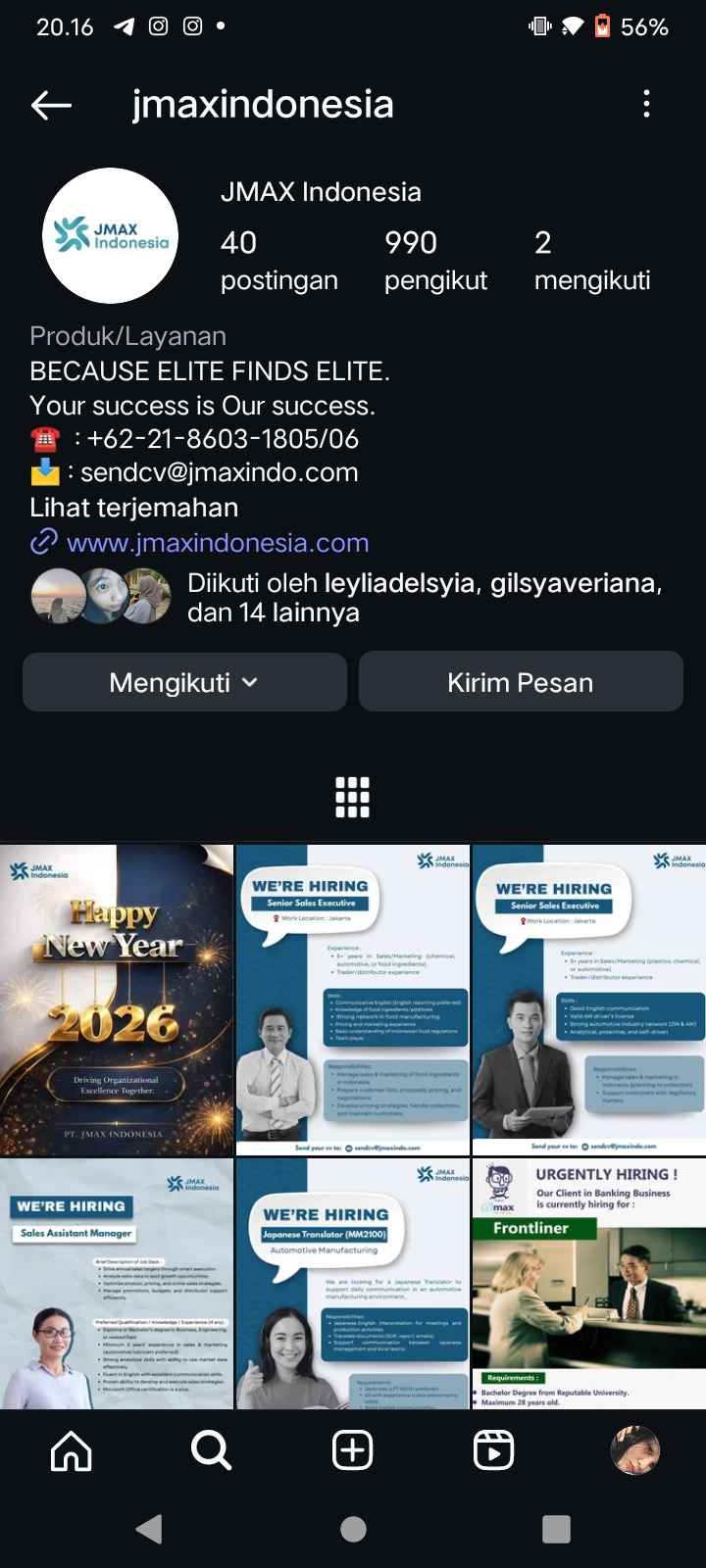
Task: Expand the Mengikuti follow options dropdown
Action: [184, 682]
